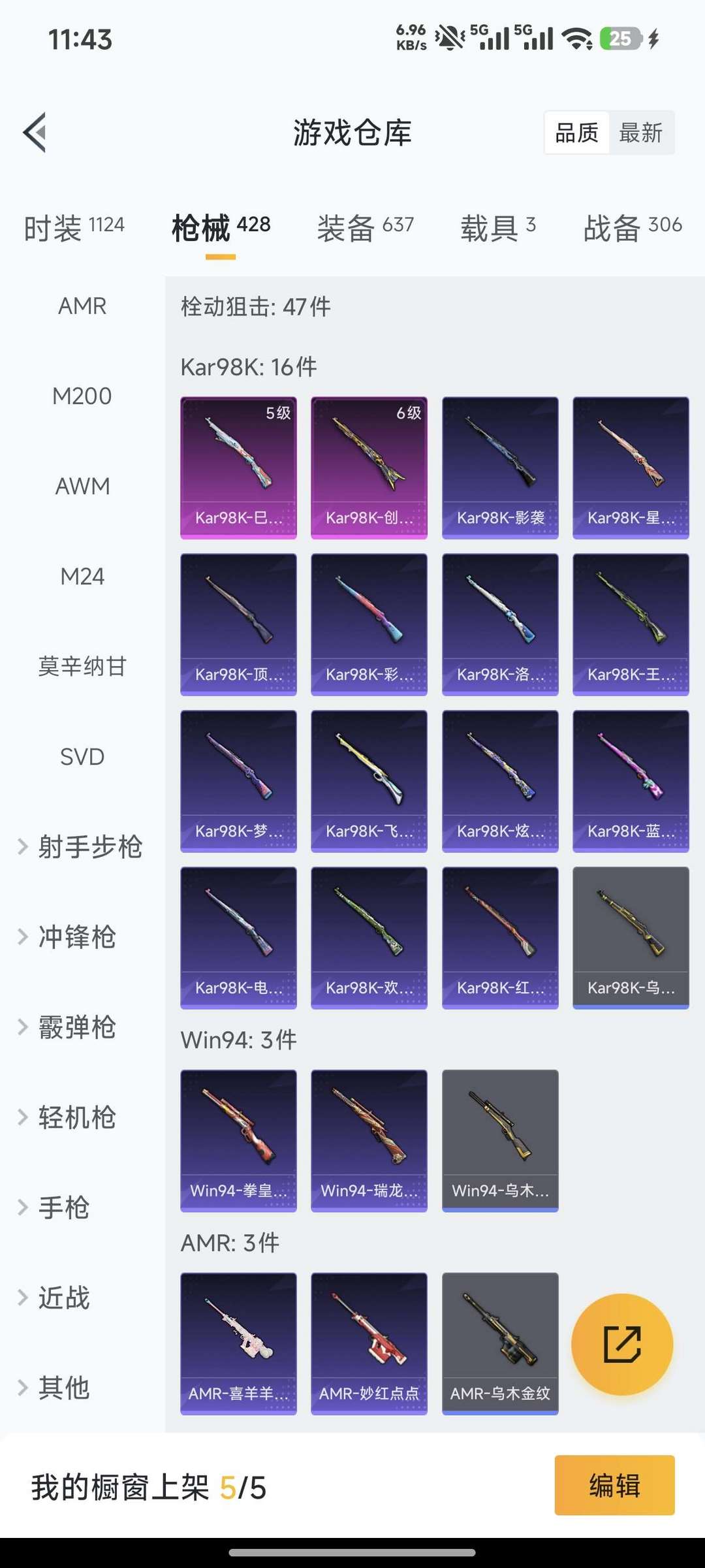Go back from 游戏仓库

(35, 133)
